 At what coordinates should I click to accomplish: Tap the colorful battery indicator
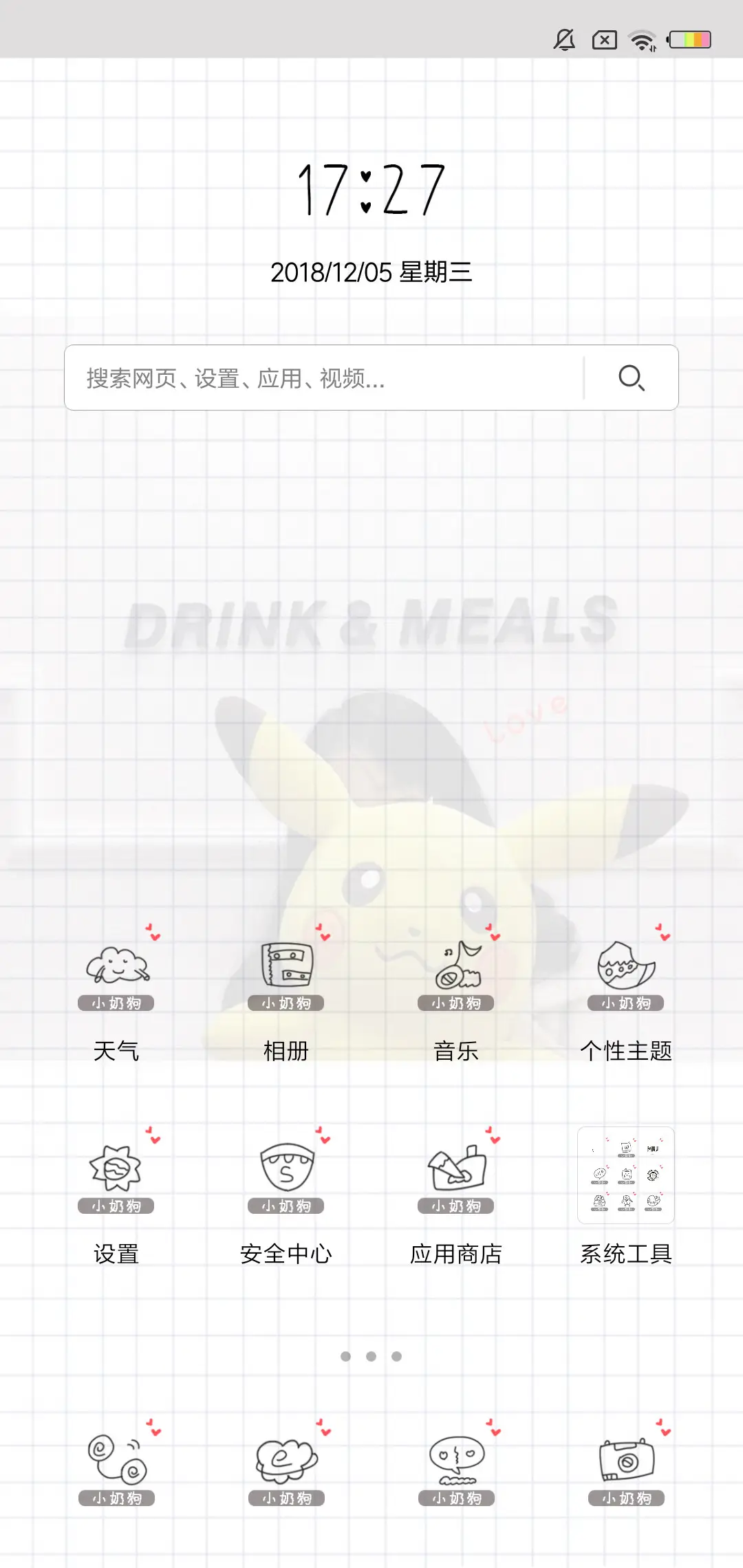(690, 41)
